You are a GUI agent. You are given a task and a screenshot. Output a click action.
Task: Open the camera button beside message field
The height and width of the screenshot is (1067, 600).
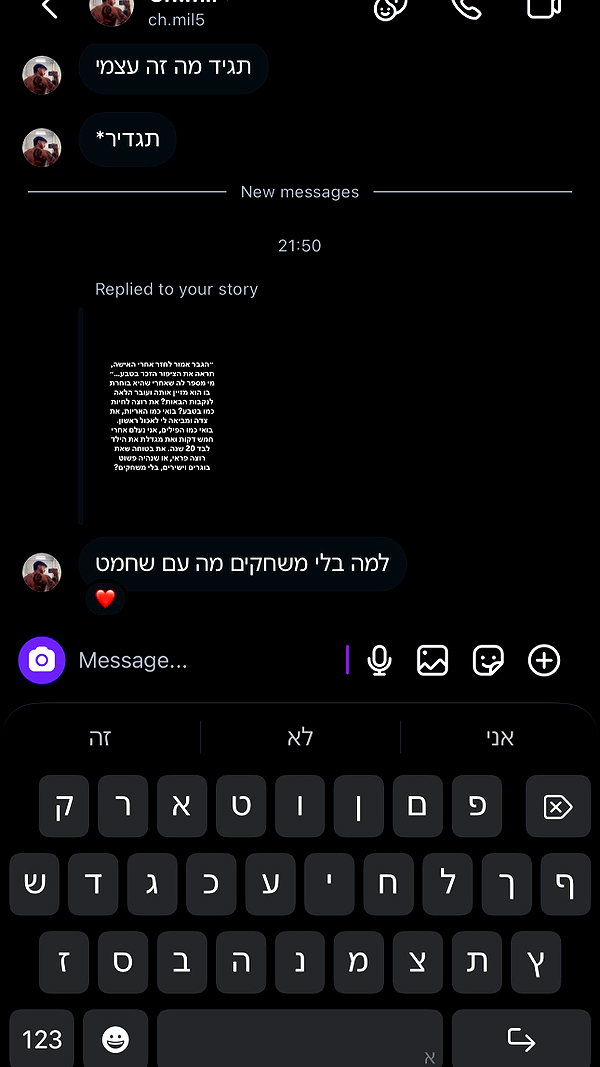(x=41, y=660)
